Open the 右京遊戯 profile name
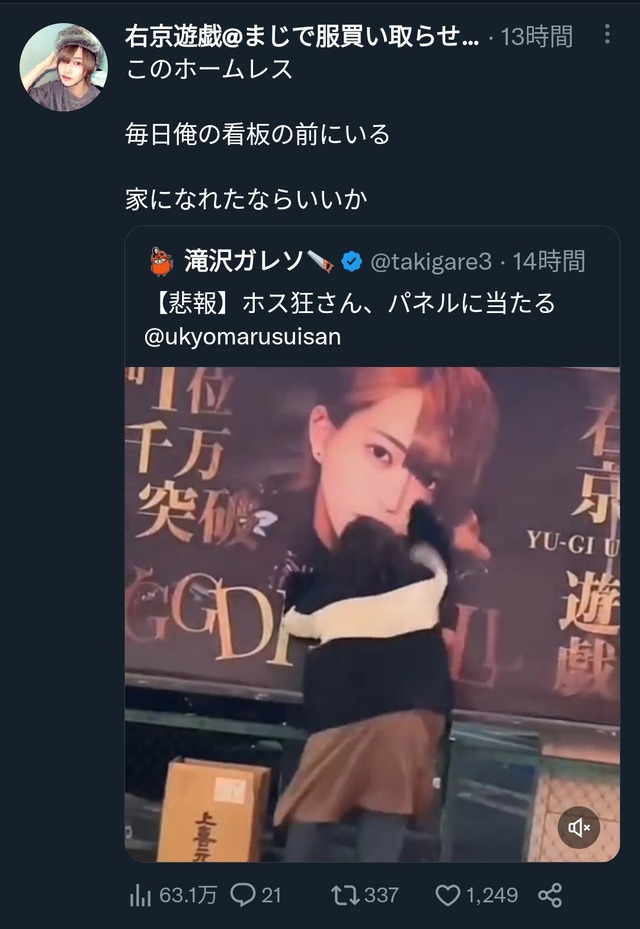Image resolution: width=640 pixels, height=929 pixels. [x=302, y=37]
